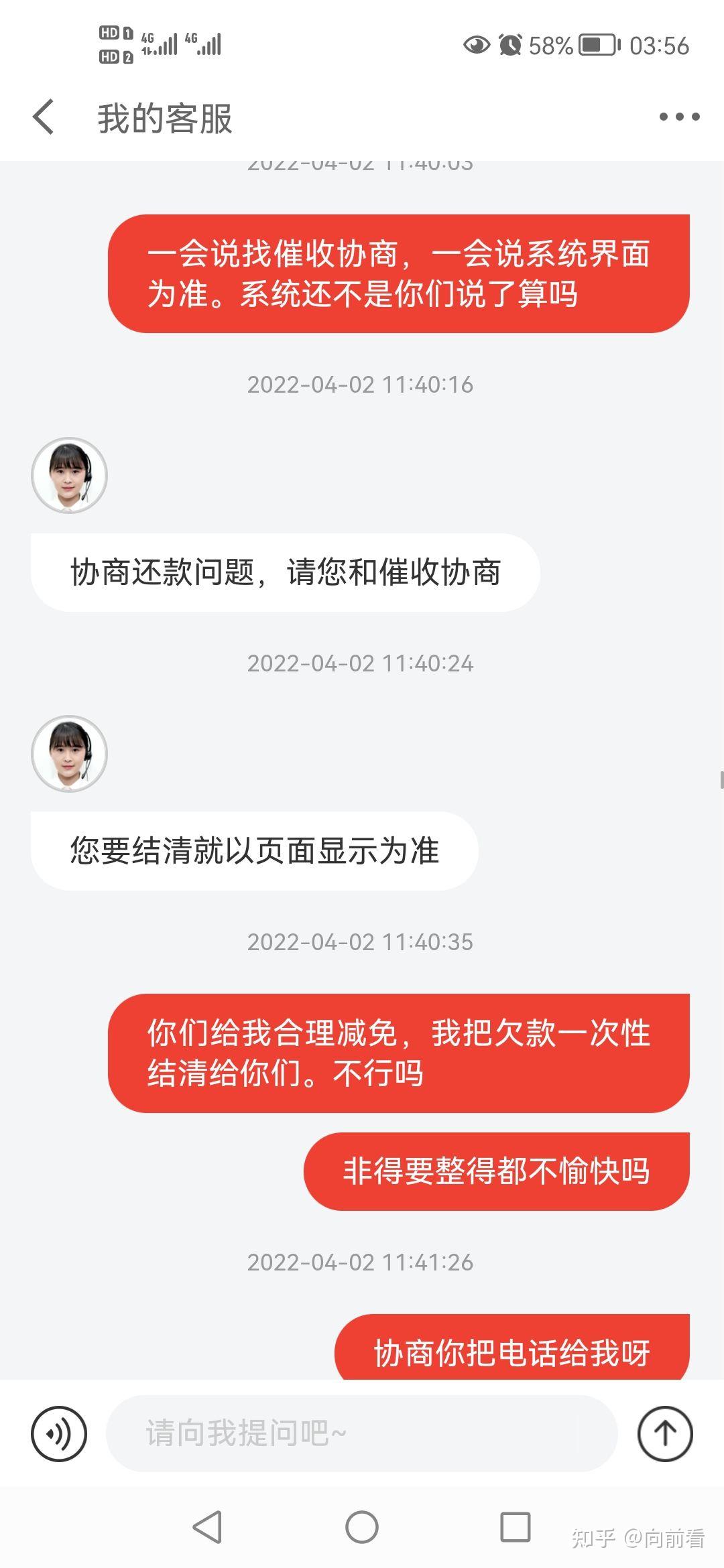Open the three-dot overflow menu
724x1568 pixels.
[x=679, y=117]
